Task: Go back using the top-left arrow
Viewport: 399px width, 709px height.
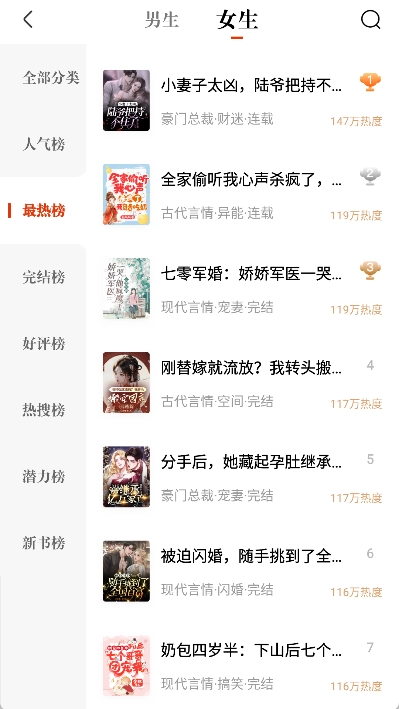Action: 28,19
